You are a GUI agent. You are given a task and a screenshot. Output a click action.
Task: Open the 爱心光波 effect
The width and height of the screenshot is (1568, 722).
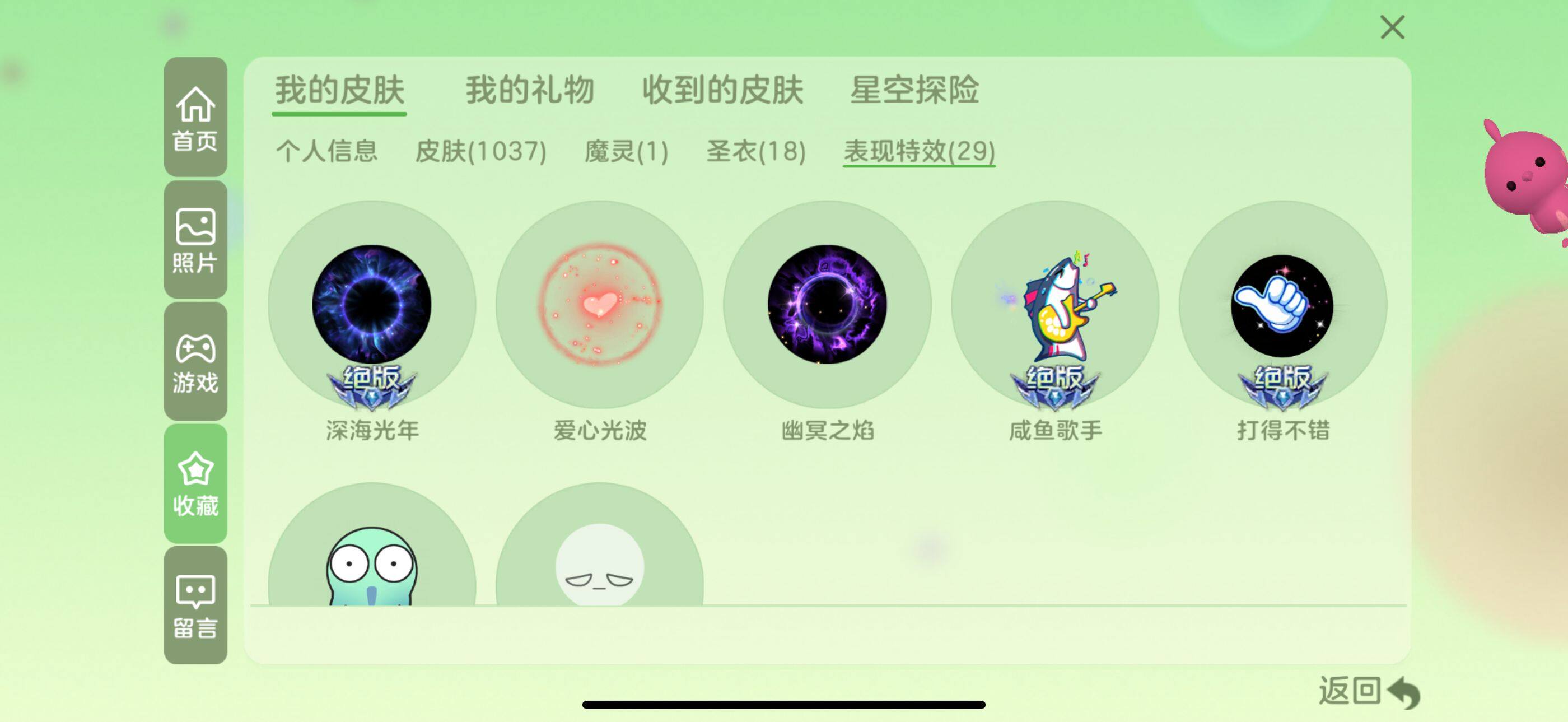pyautogui.click(x=600, y=304)
